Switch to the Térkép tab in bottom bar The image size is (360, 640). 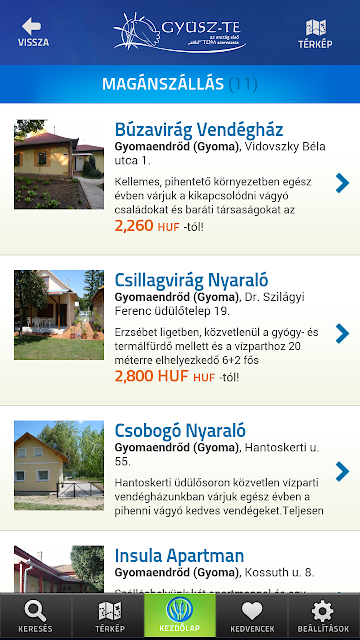108,617
